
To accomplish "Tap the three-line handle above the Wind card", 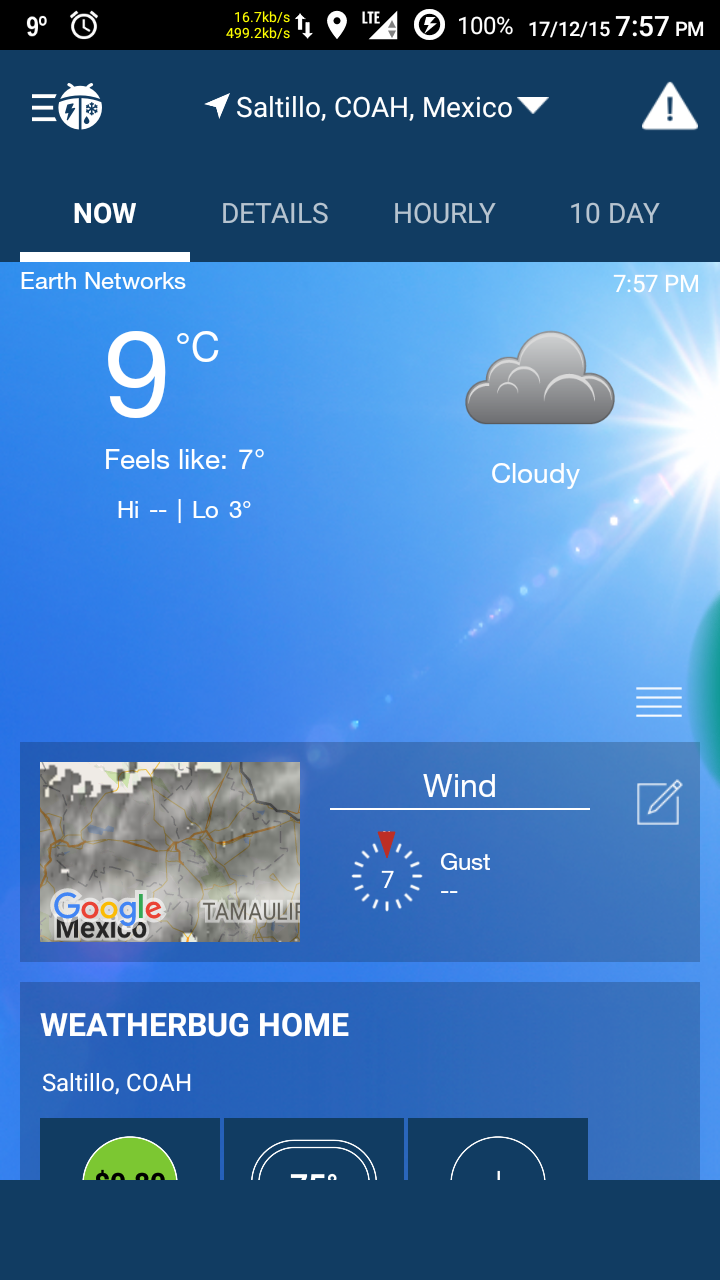I will pos(659,702).
